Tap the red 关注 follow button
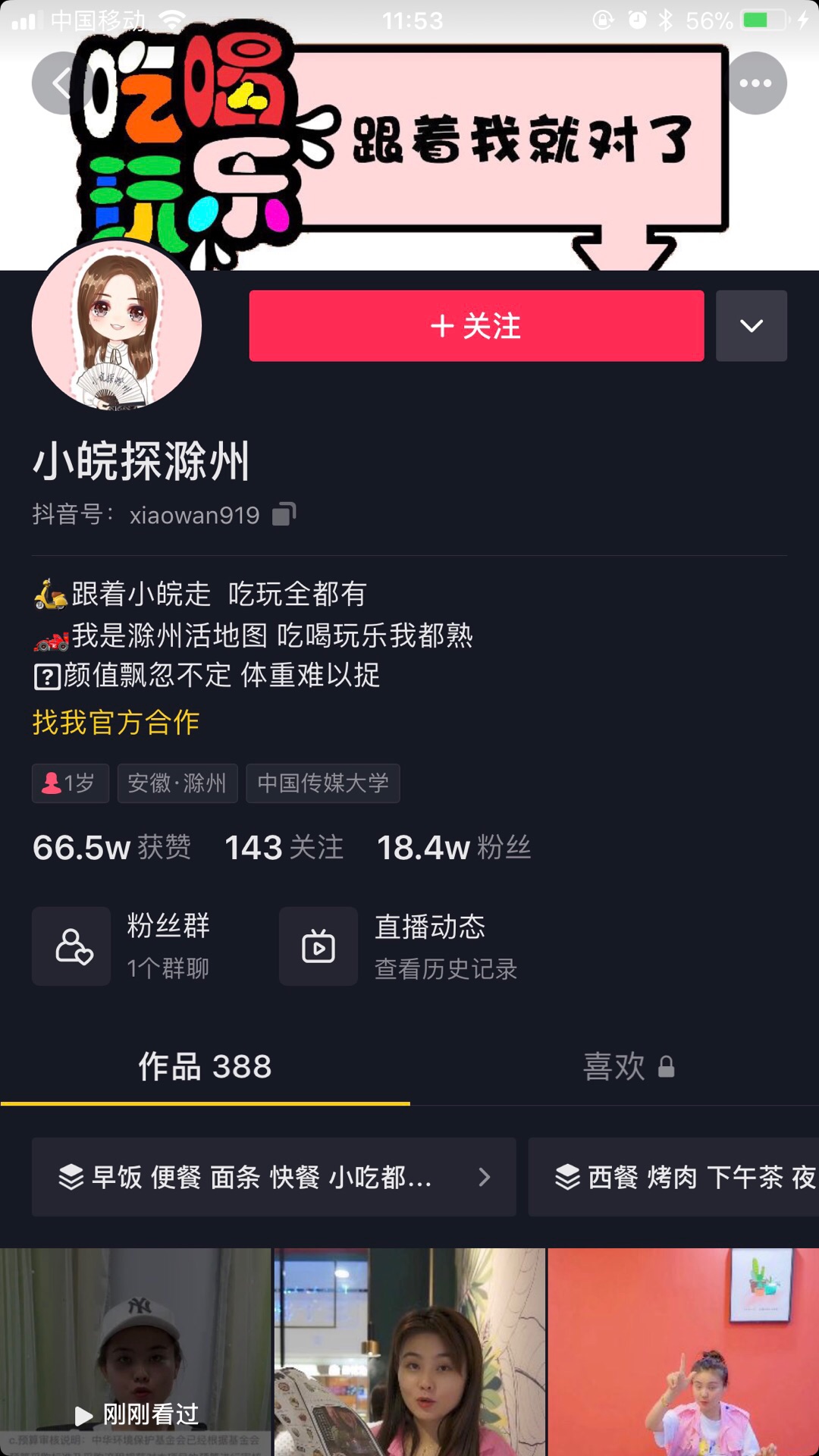 coord(476,326)
